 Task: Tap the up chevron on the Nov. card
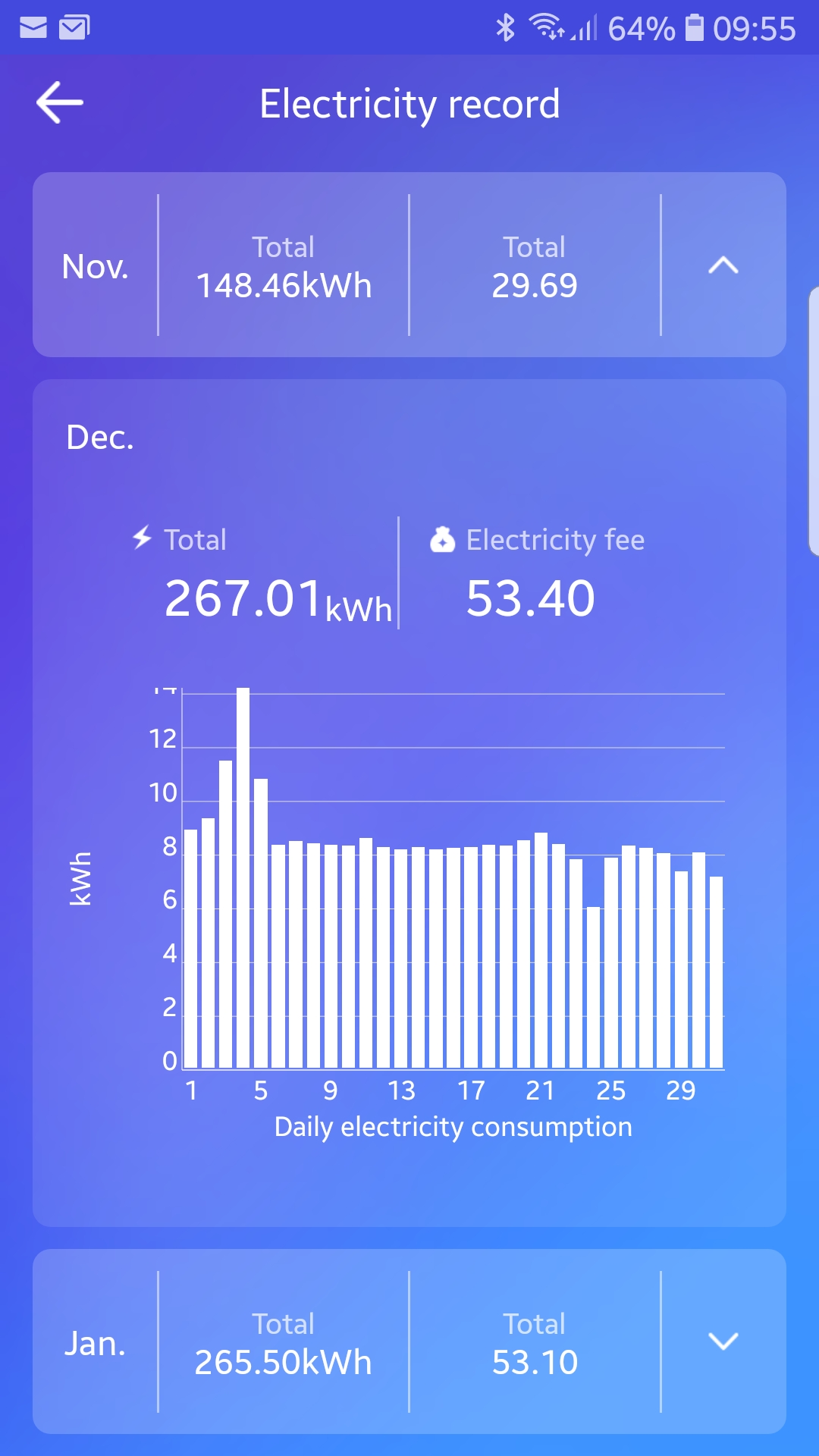(723, 265)
